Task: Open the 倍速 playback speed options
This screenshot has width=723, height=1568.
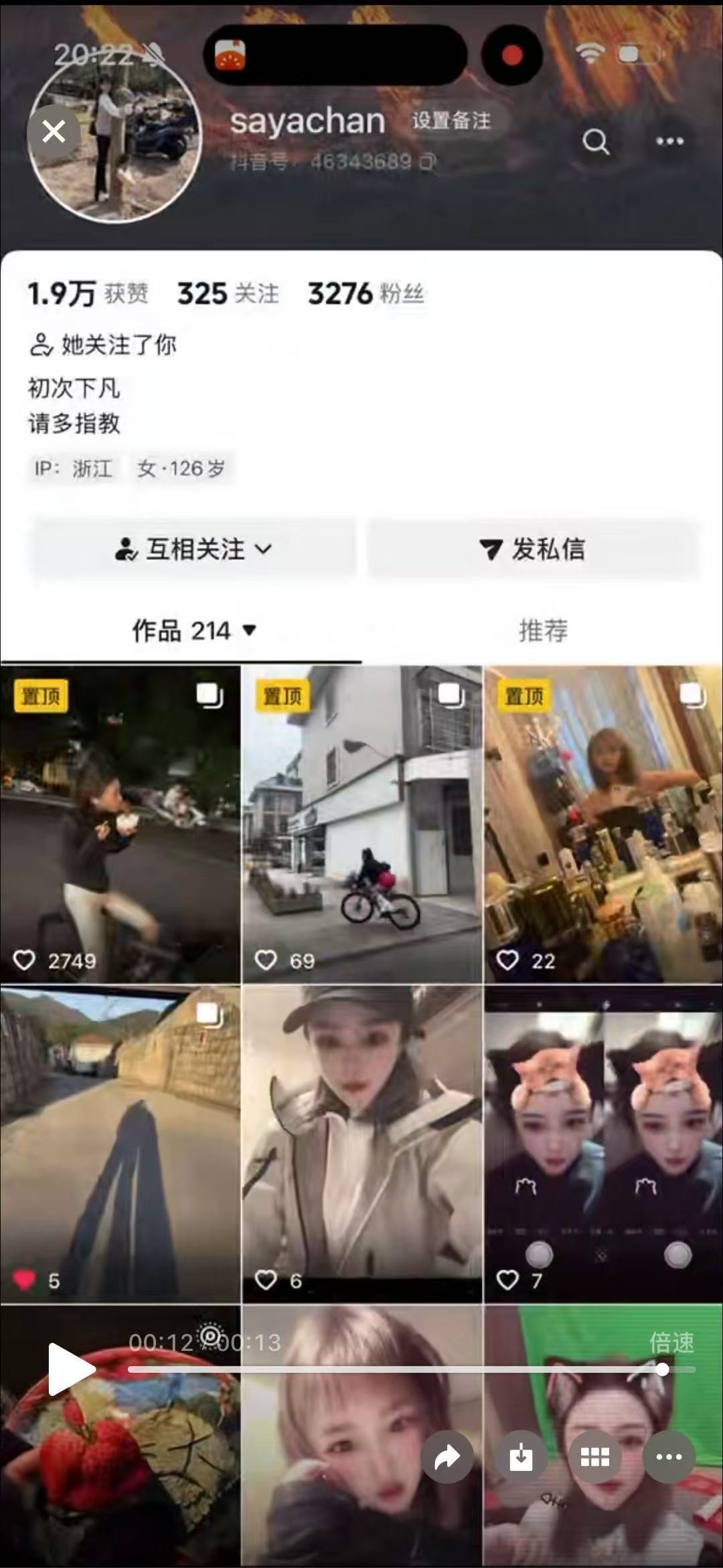Action: [671, 1342]
